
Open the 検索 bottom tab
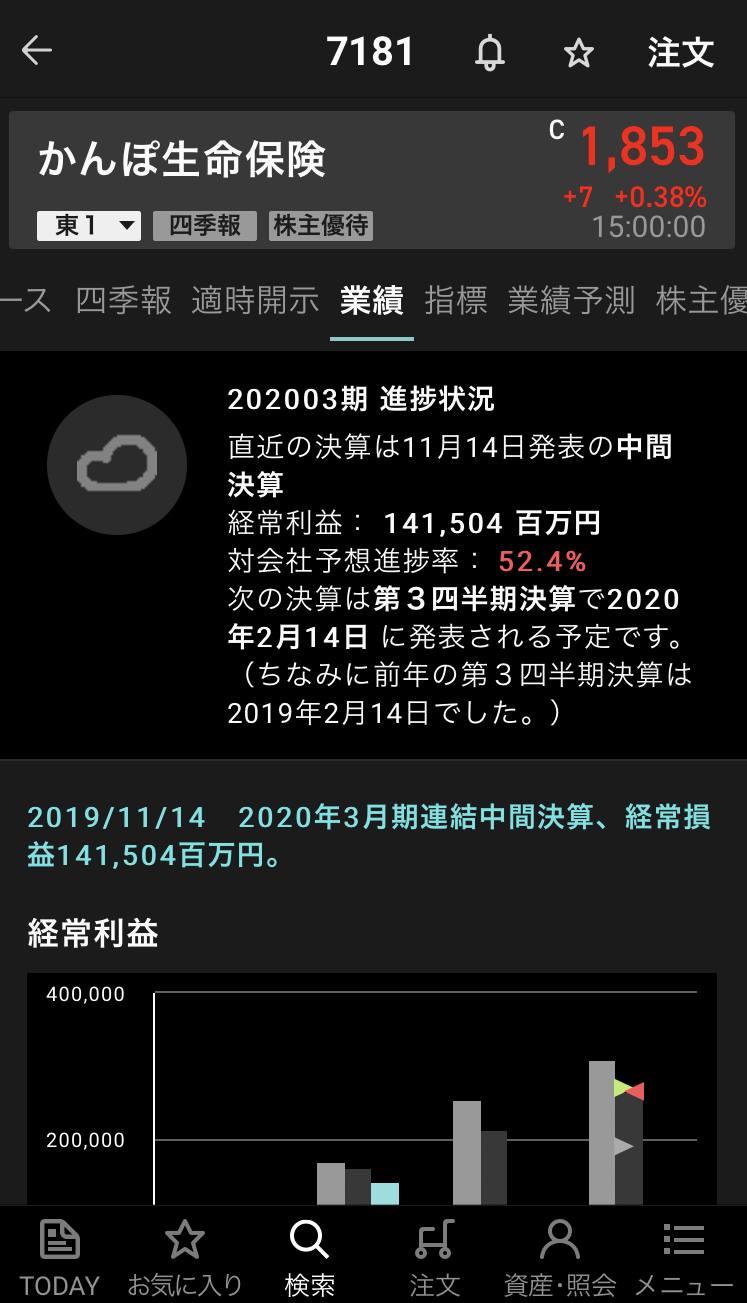(309, 1256)
